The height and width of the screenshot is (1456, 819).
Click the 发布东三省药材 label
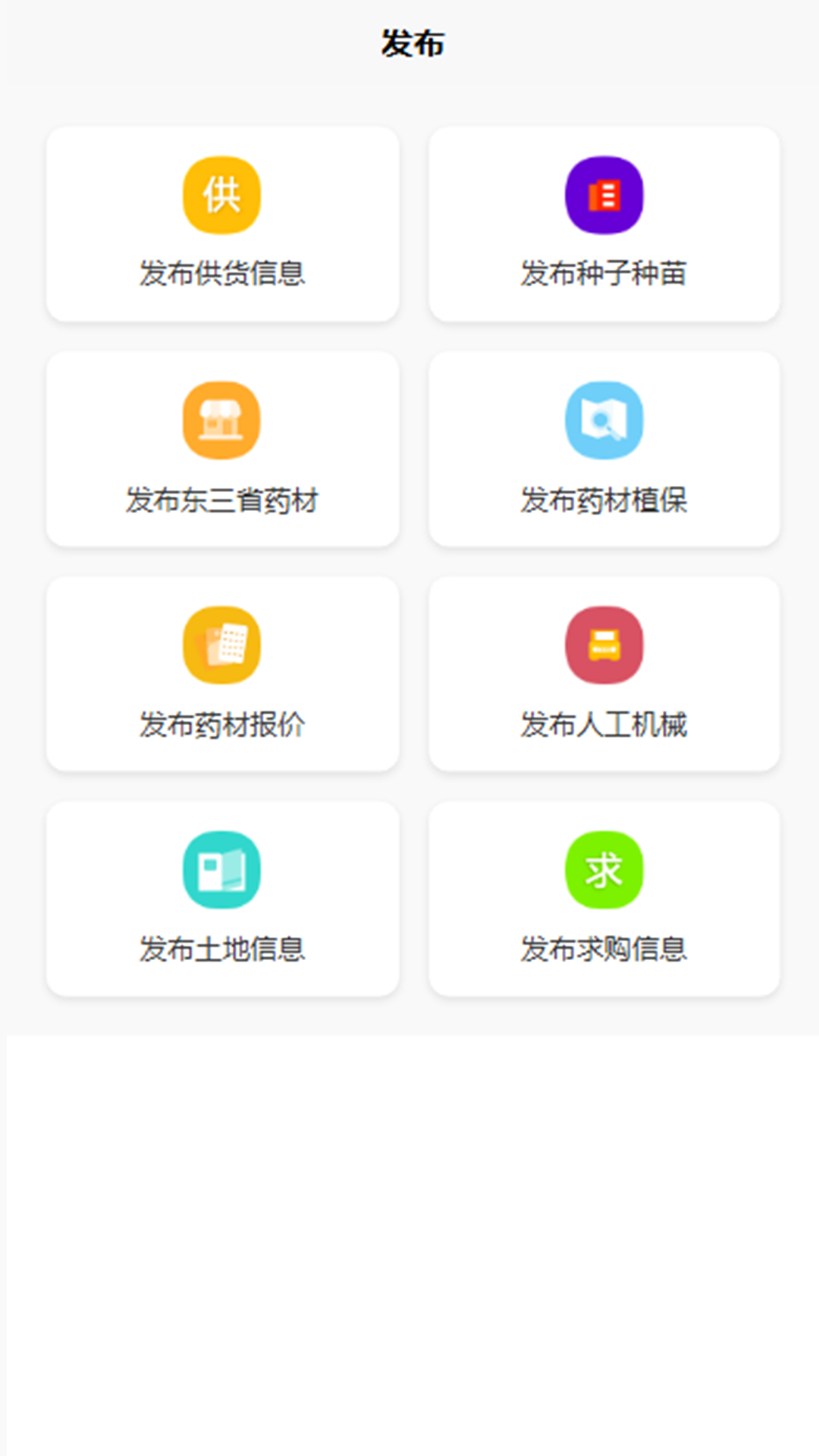[221, 500]
